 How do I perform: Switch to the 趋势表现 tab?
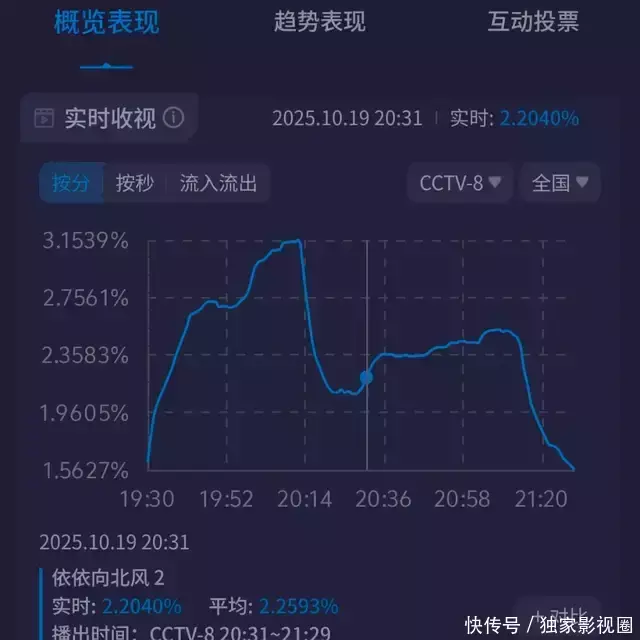(319, 22)
